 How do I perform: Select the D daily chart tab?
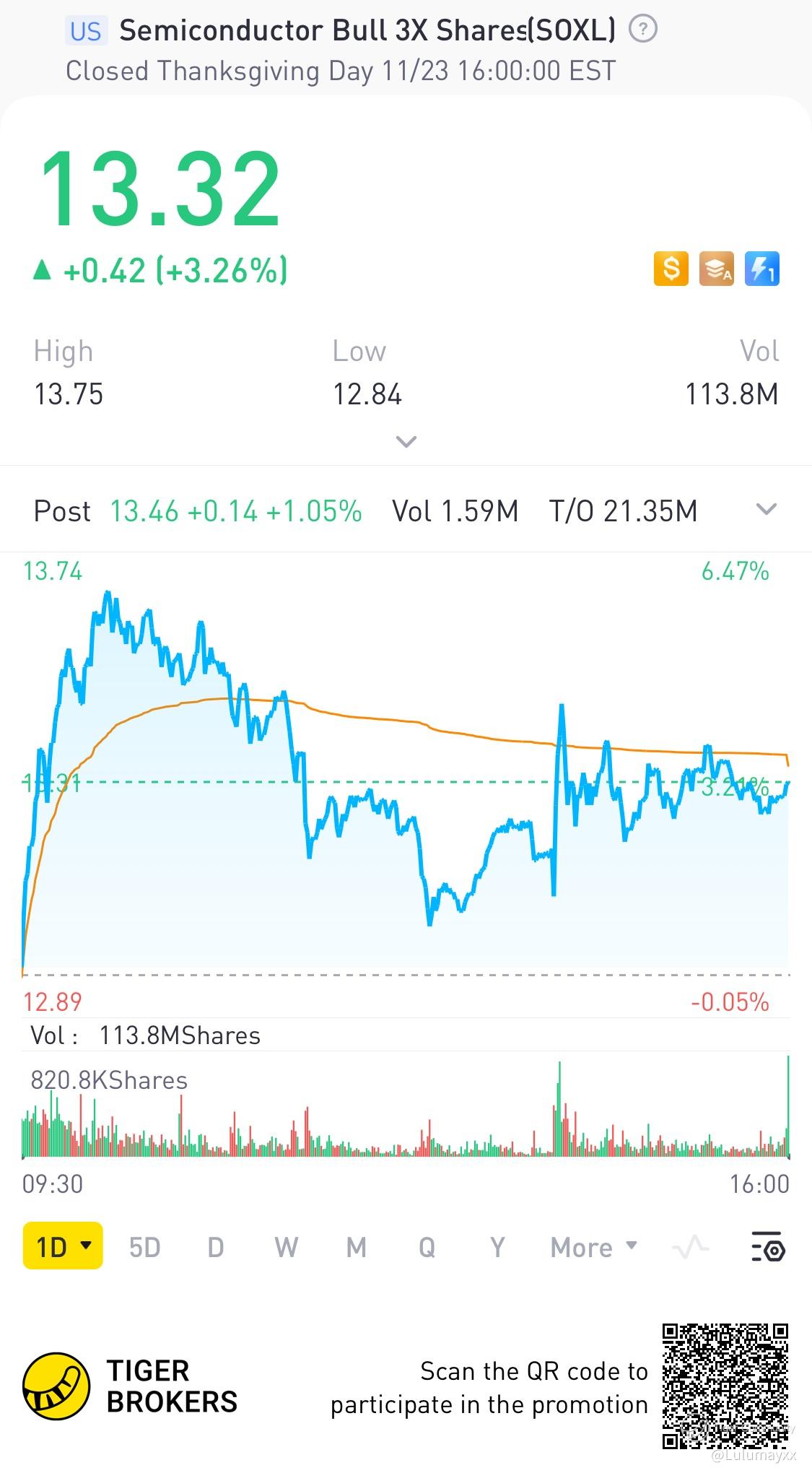[x=215, y=1247]
